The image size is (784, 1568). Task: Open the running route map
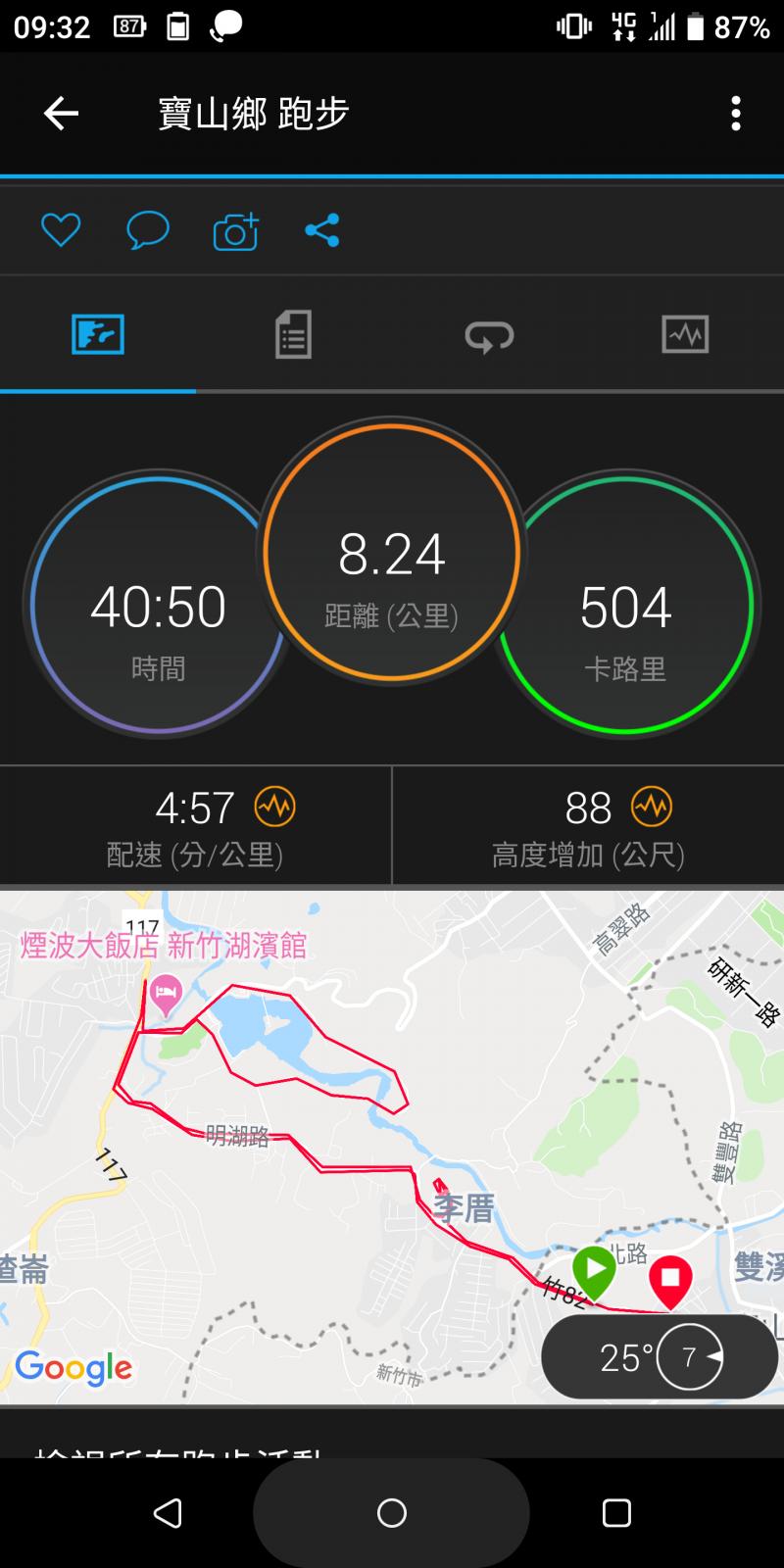click(392, 1147)
